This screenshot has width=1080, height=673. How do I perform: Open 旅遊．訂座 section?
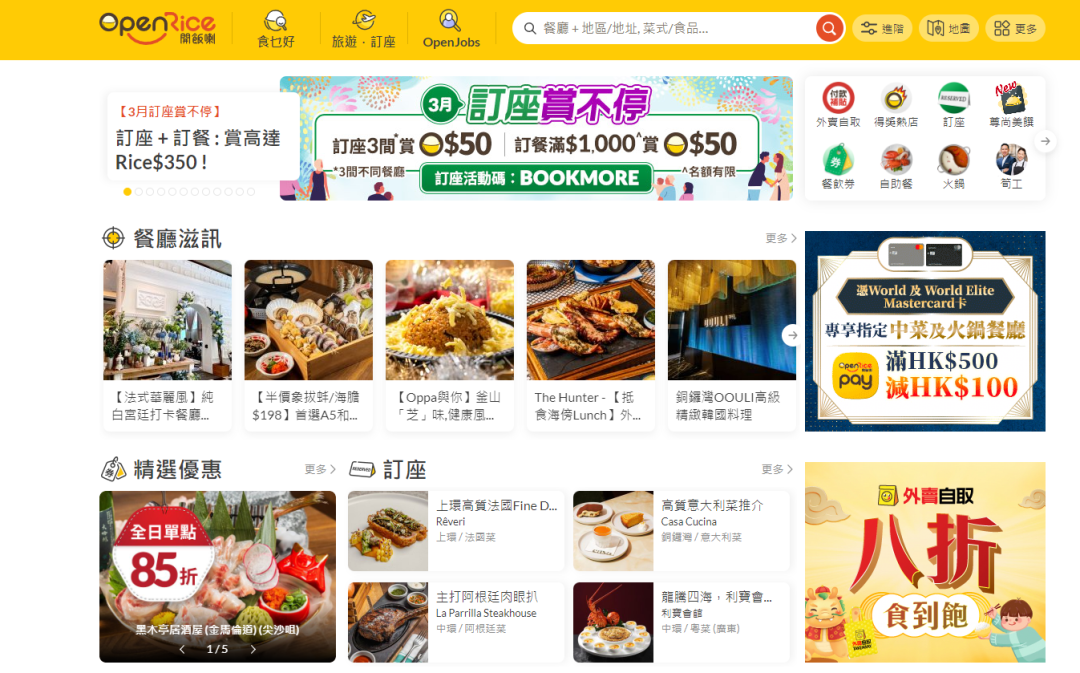point(364,29)
